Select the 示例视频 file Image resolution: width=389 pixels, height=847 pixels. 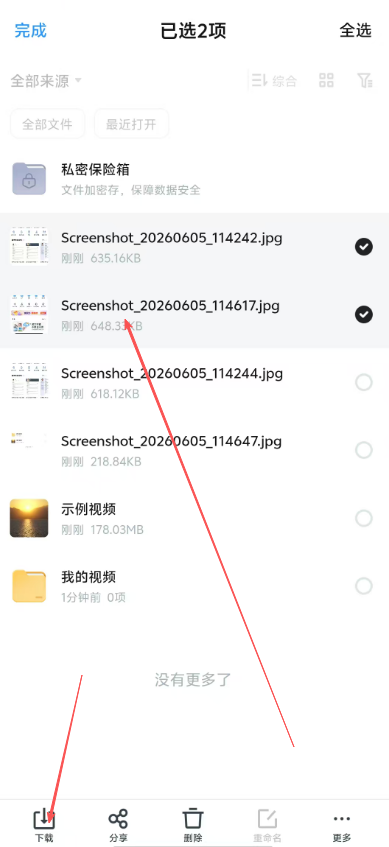pyautogui.click(x=364, y=518)
